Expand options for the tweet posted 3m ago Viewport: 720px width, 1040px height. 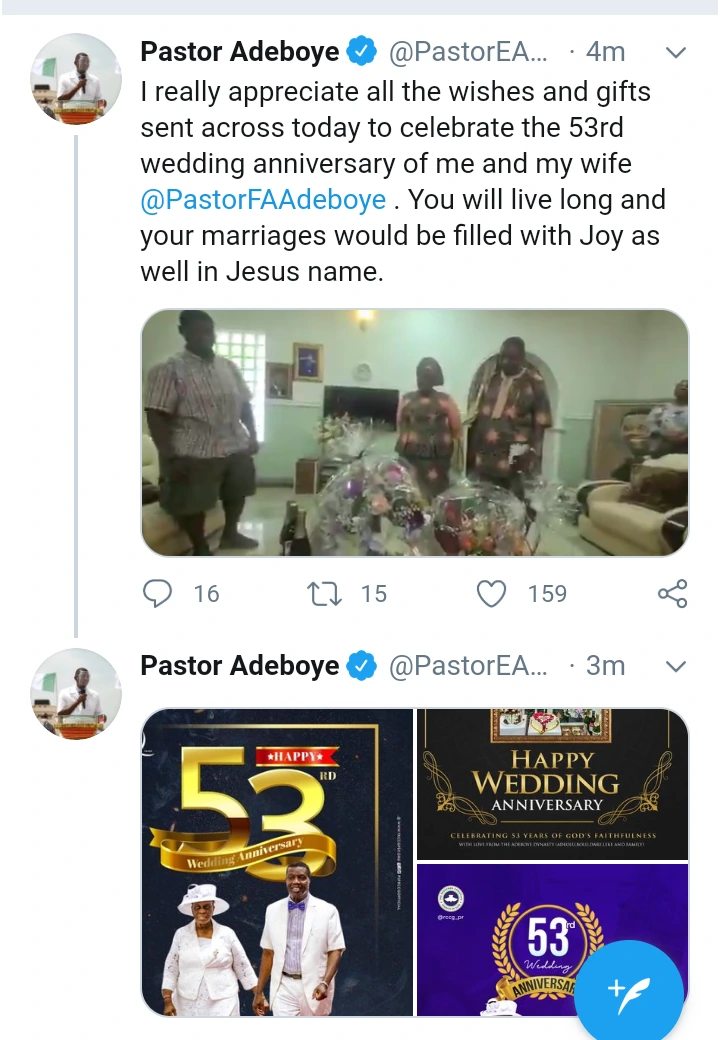click(676, 666)
